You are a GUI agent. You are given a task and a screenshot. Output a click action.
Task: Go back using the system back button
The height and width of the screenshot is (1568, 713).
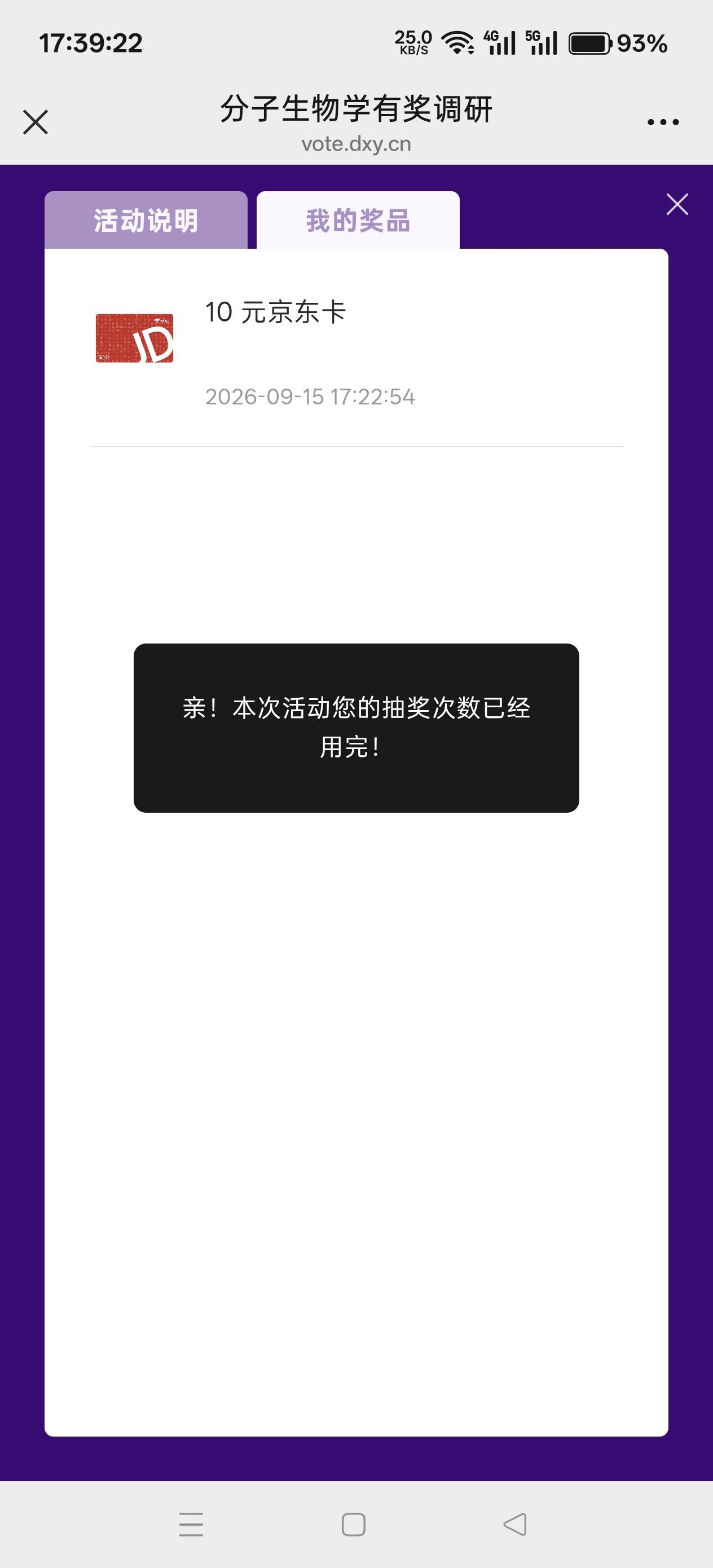(515, 1525)
